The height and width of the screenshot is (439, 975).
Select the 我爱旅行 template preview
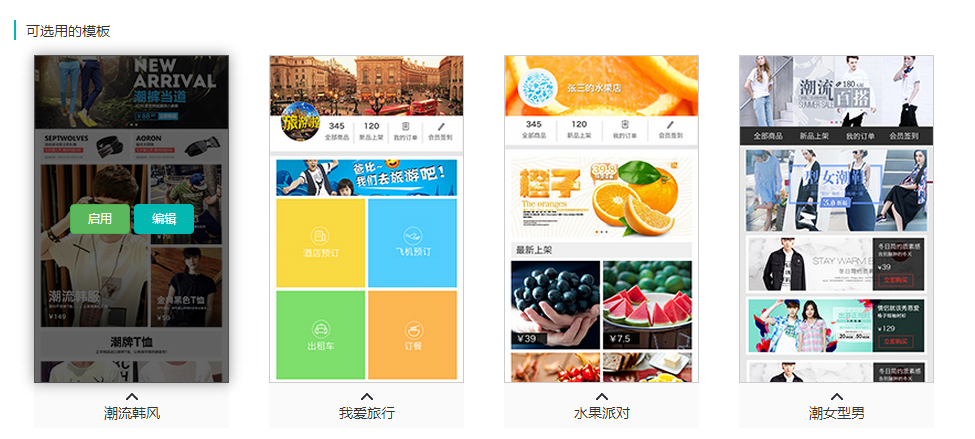click(366, 218)
